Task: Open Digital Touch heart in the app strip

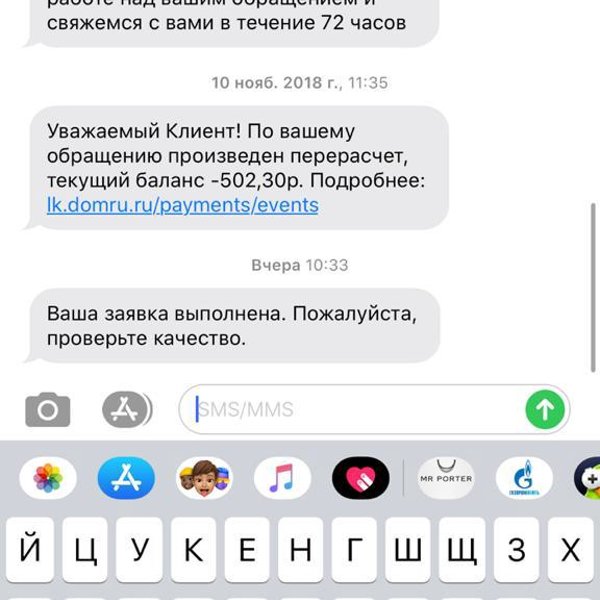Action: 359,479
